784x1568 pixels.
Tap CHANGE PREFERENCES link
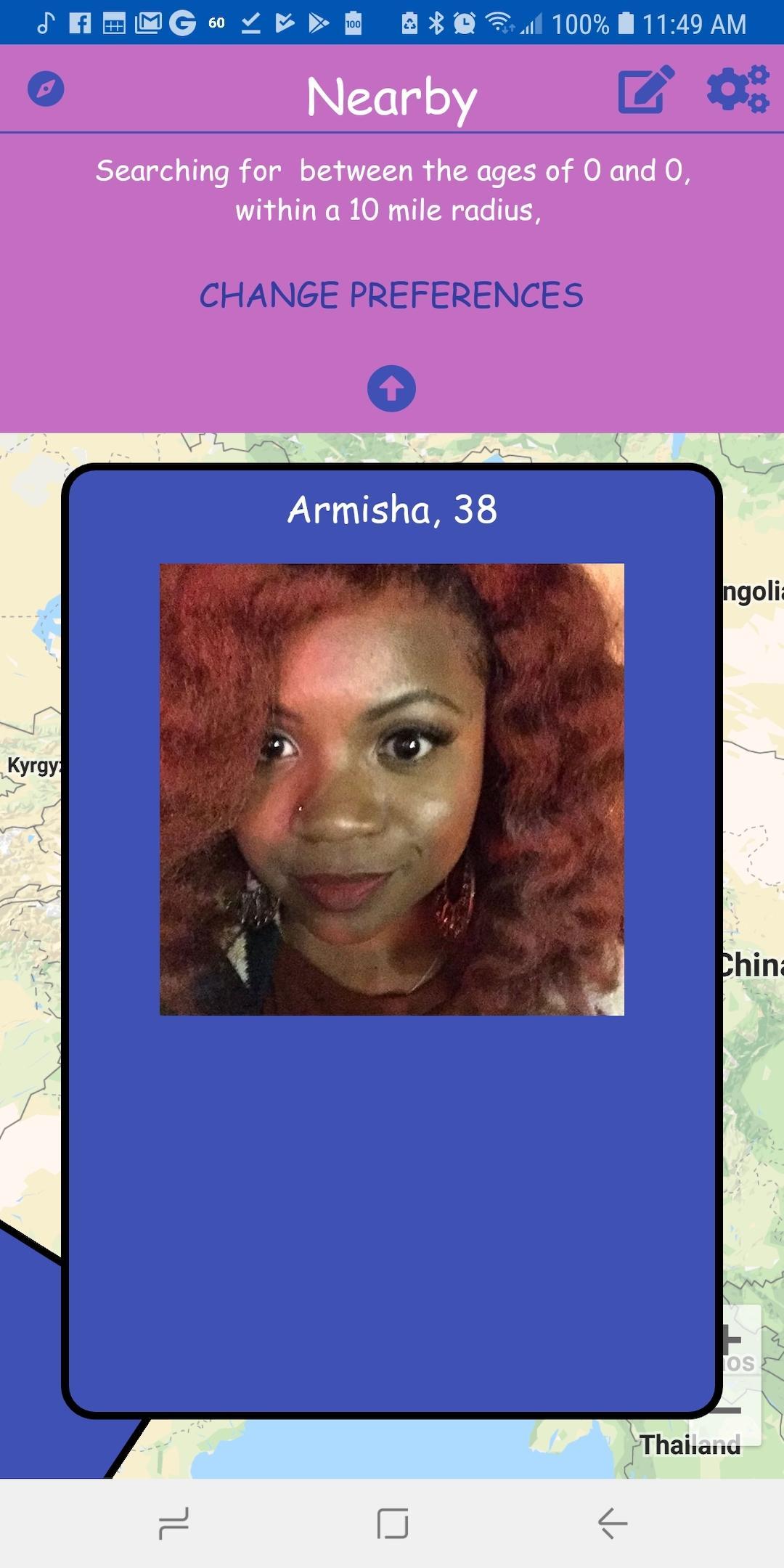pos(391,295)
